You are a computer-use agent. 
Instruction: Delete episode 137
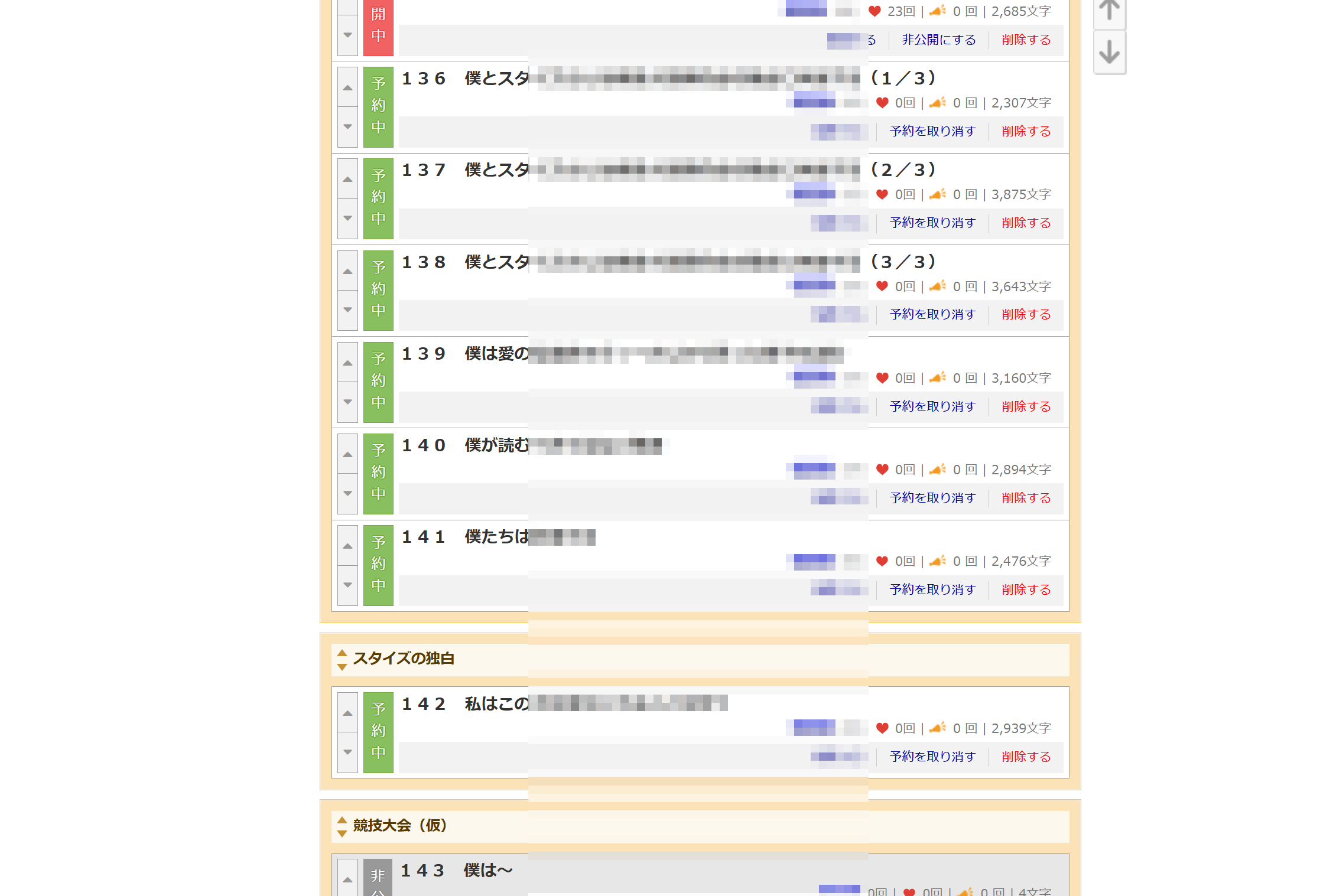pos(1026,223)
